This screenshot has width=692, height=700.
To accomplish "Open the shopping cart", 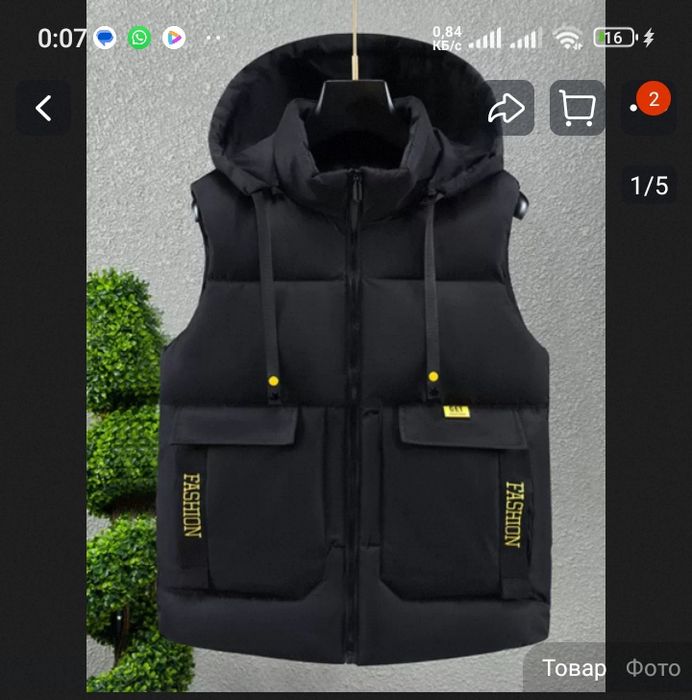I will (577, 108).
